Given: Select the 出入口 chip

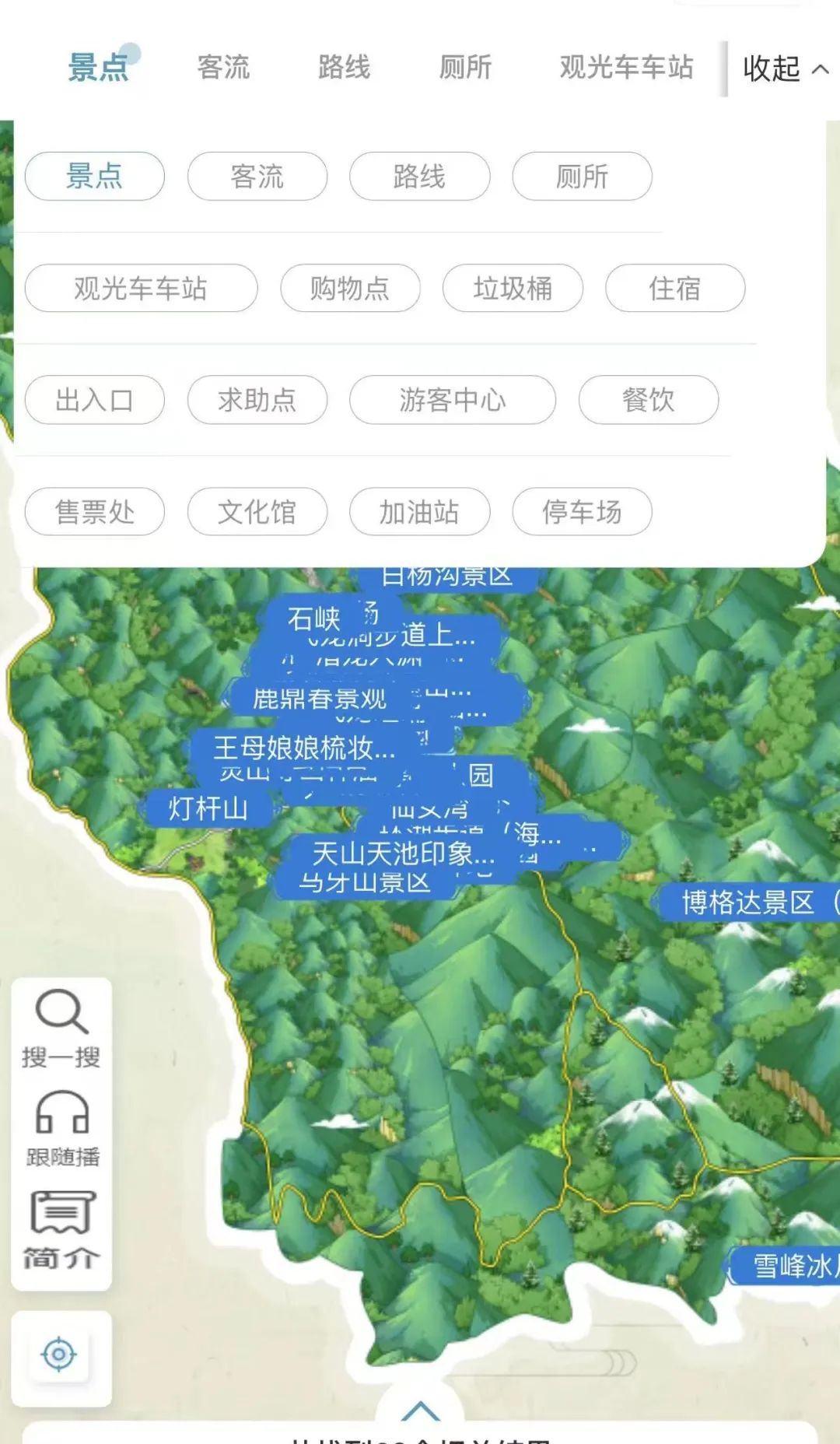Looking at the screenshot, I should point(94,400).
